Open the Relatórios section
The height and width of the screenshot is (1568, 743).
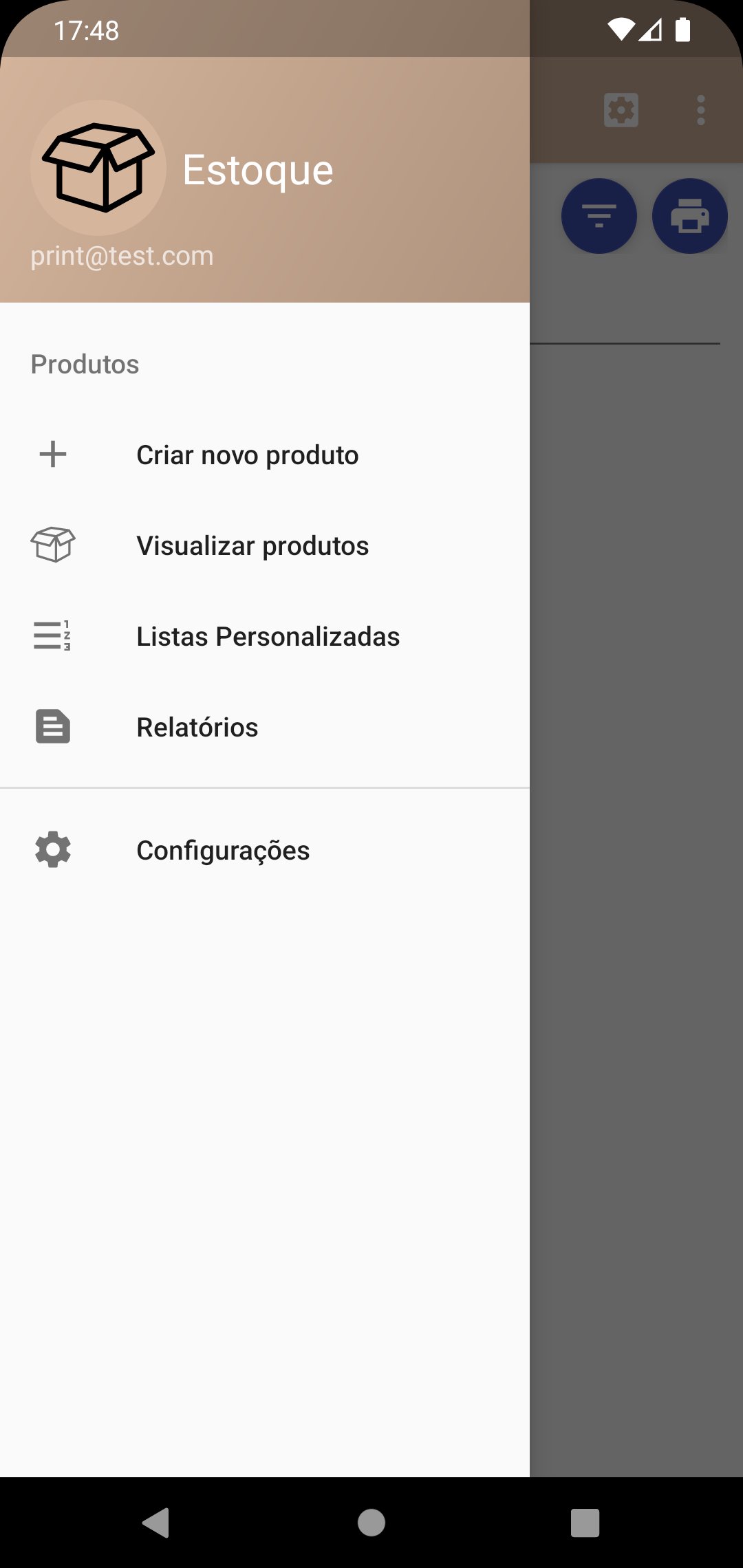tap(197, 727)
